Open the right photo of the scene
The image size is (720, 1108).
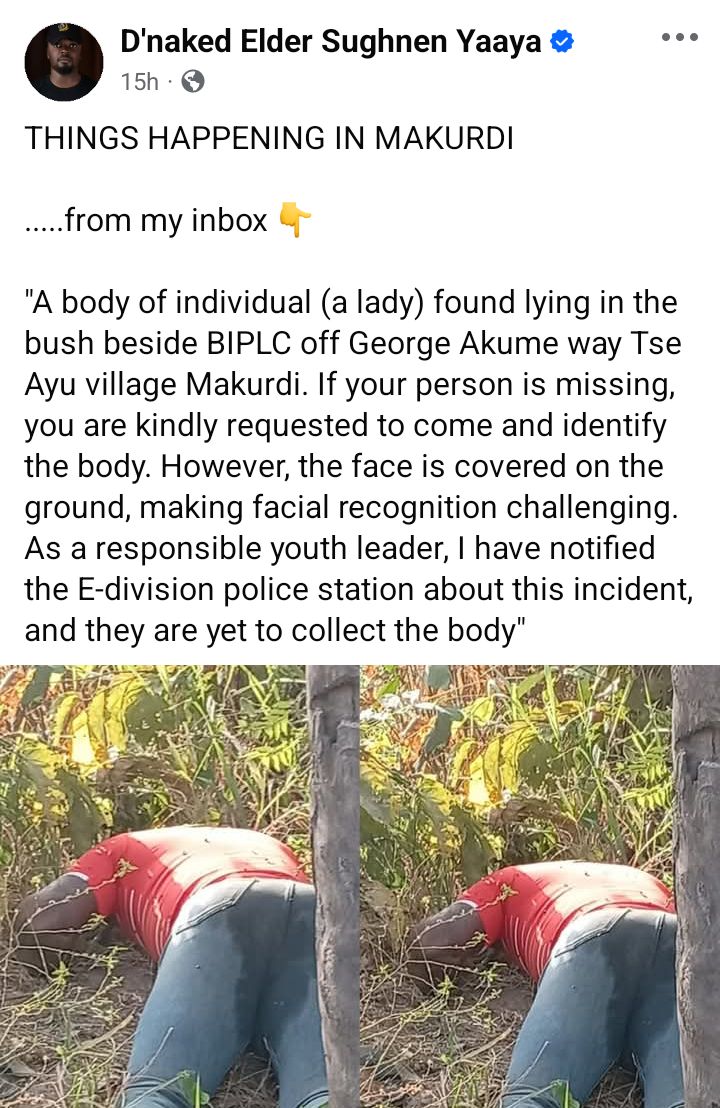point(540,880)
